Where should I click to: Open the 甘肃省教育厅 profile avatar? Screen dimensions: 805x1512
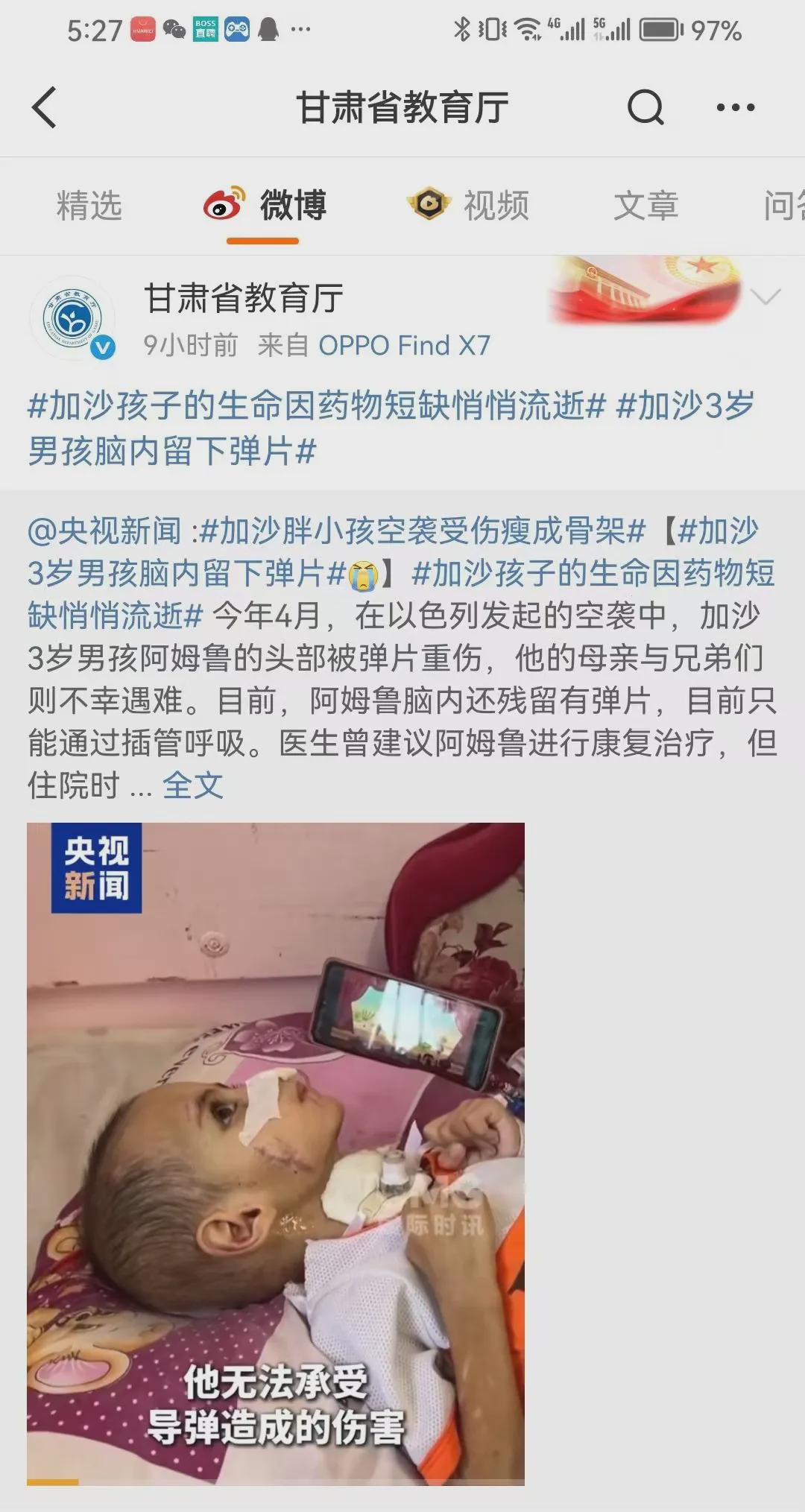tap(73, 319)
